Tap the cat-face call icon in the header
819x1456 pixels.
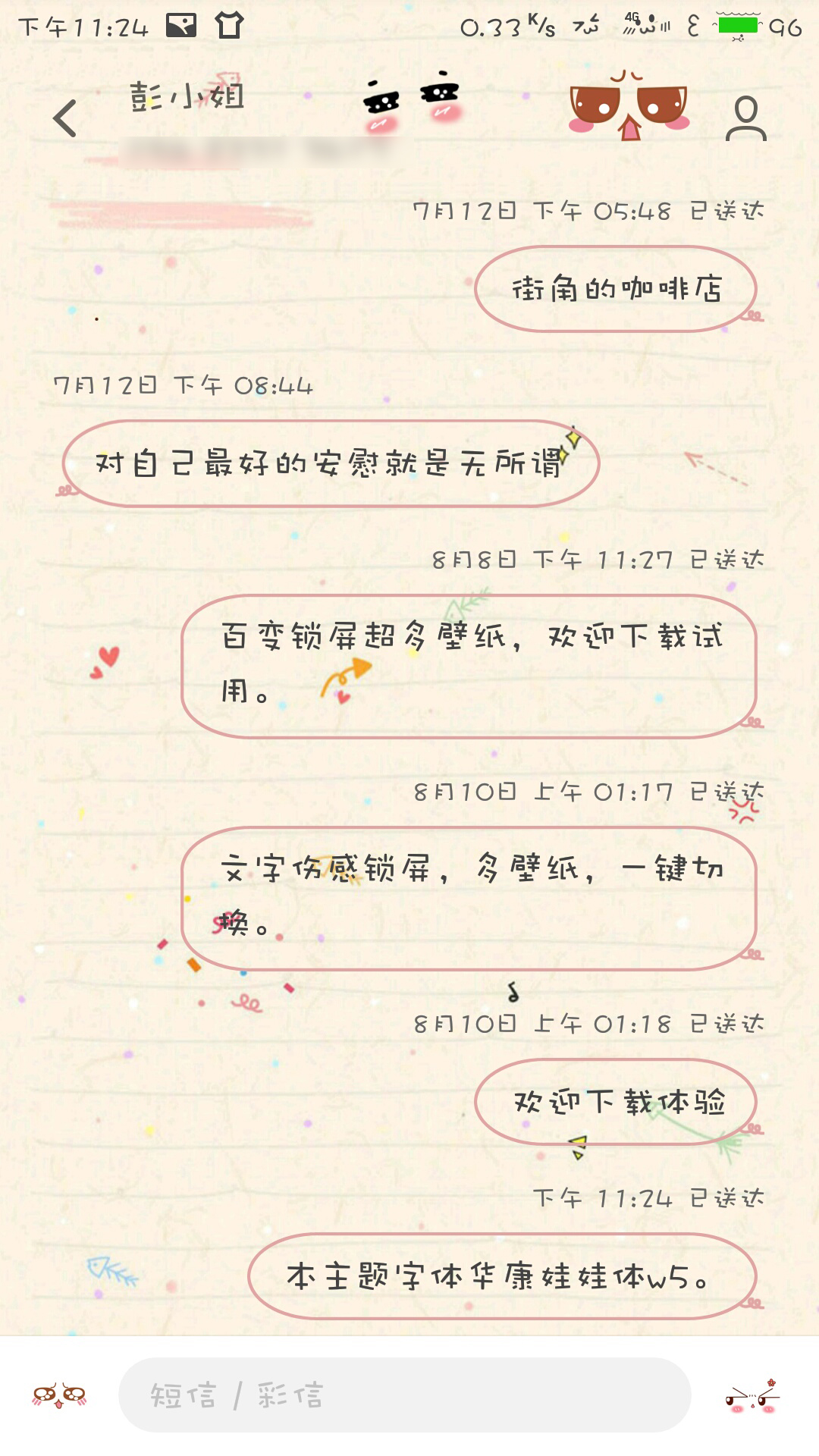[629, 108]
